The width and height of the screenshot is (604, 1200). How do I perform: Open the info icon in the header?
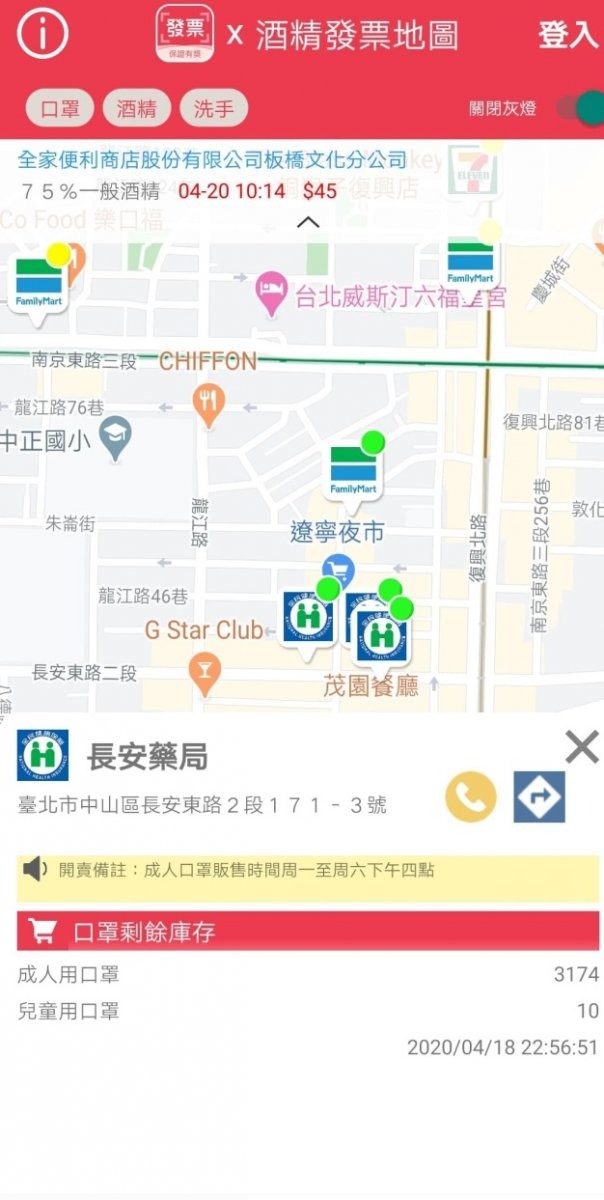tap(42, 34)
